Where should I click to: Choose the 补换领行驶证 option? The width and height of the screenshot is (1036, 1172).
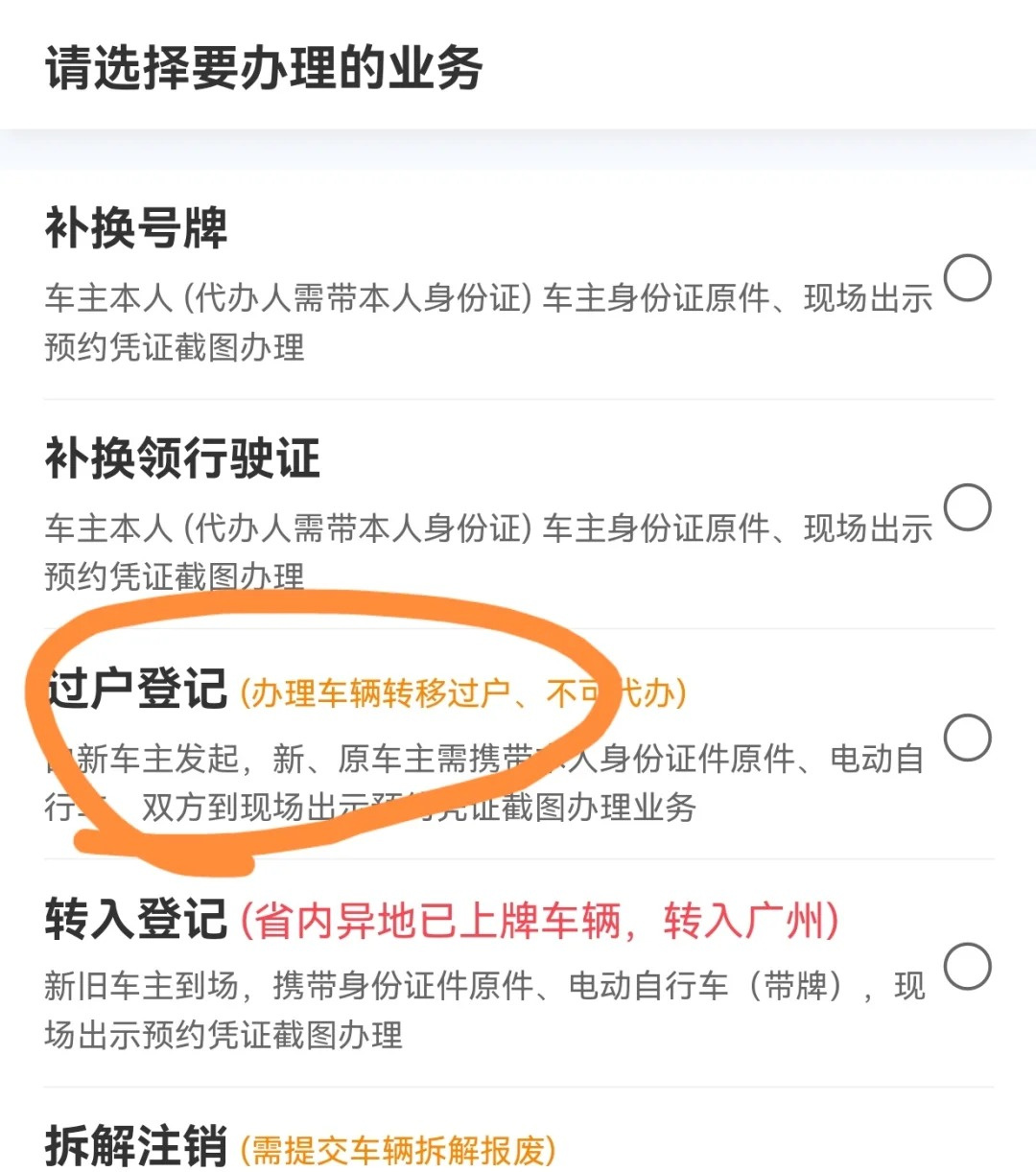pos(967,507)
